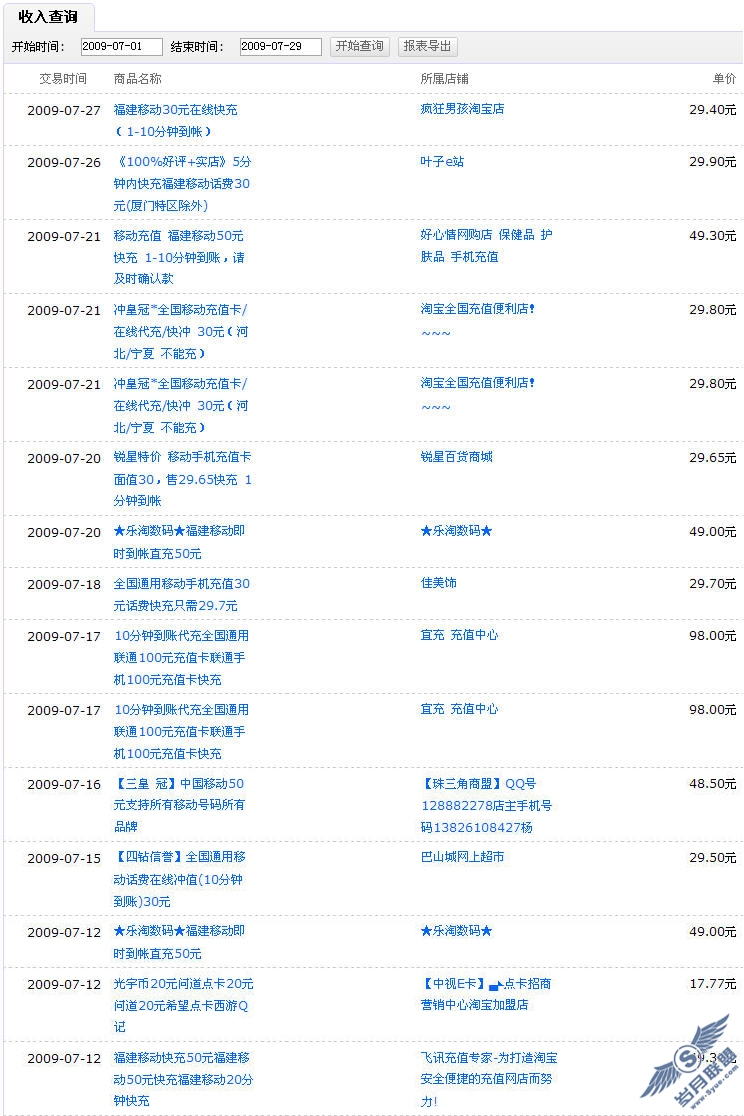Edit the 结束时间 date field

point(281,46)
